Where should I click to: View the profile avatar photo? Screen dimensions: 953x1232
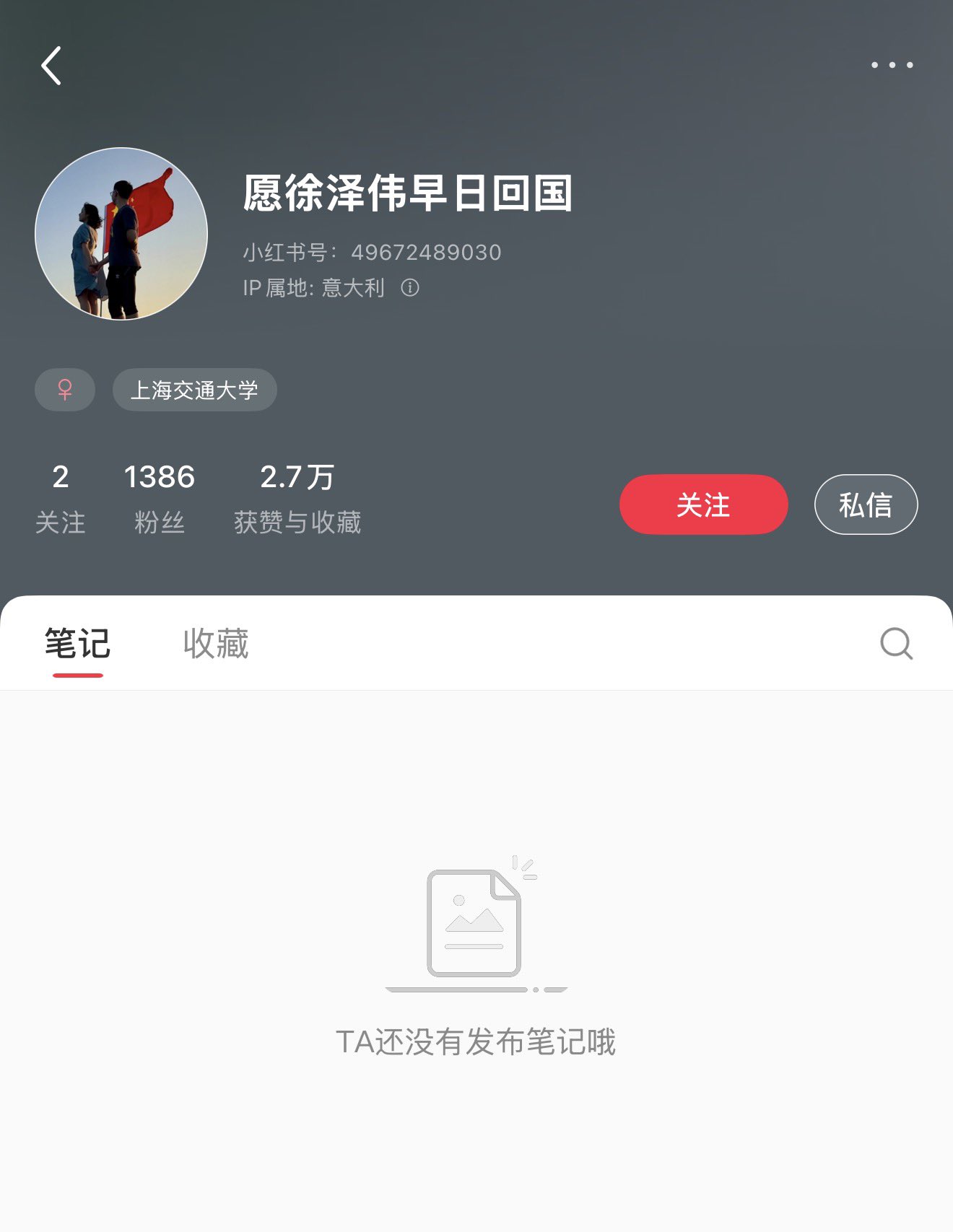tap(121, 234)
